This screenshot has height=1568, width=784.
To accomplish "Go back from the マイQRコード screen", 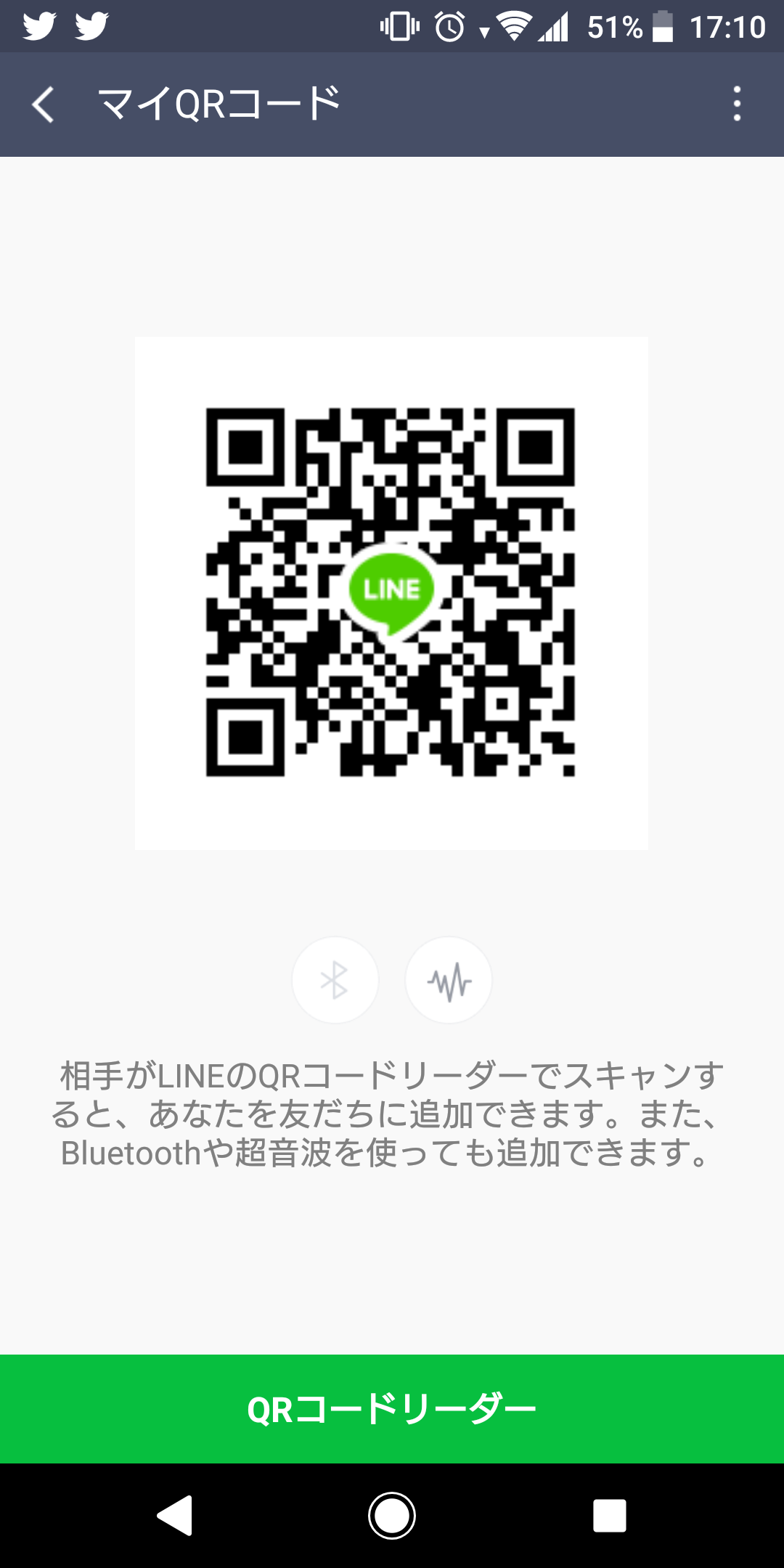I will tap(44, 105).
